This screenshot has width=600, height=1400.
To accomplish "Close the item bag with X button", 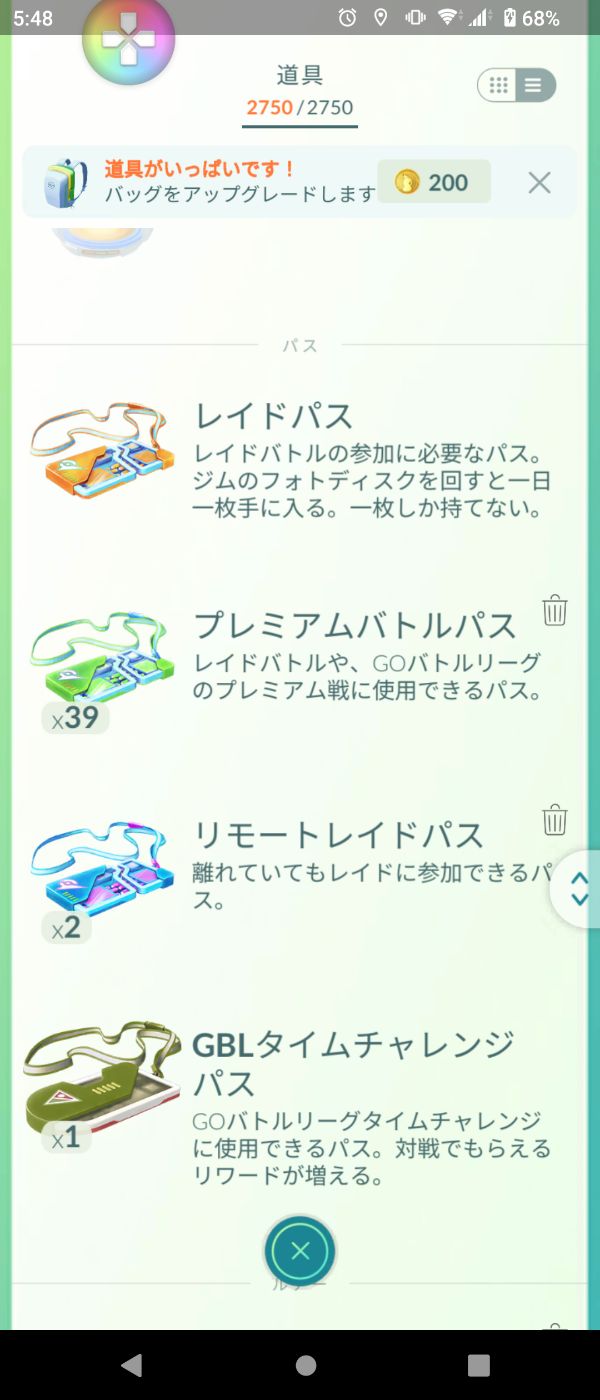I will [300, 1250].
